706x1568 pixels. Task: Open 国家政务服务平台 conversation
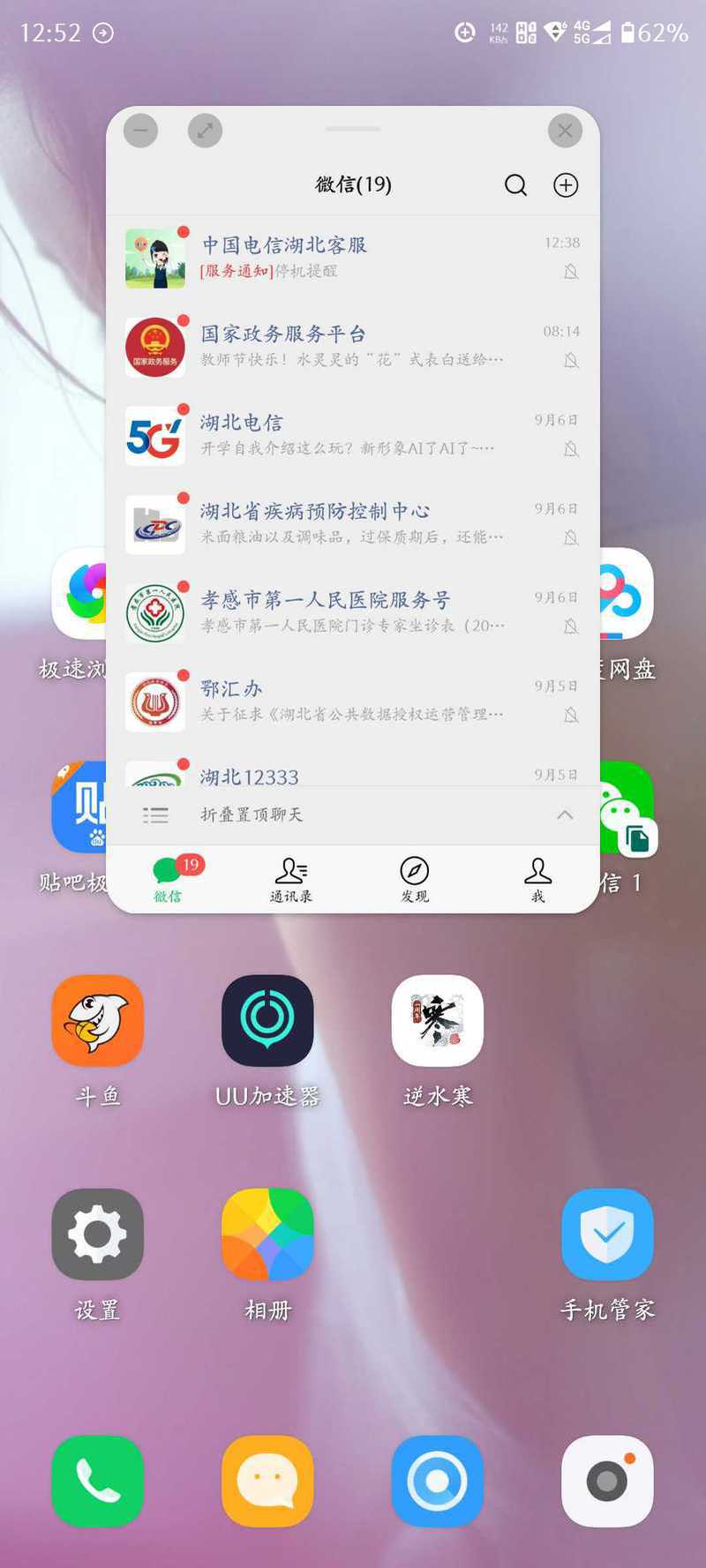coord(353,347)
